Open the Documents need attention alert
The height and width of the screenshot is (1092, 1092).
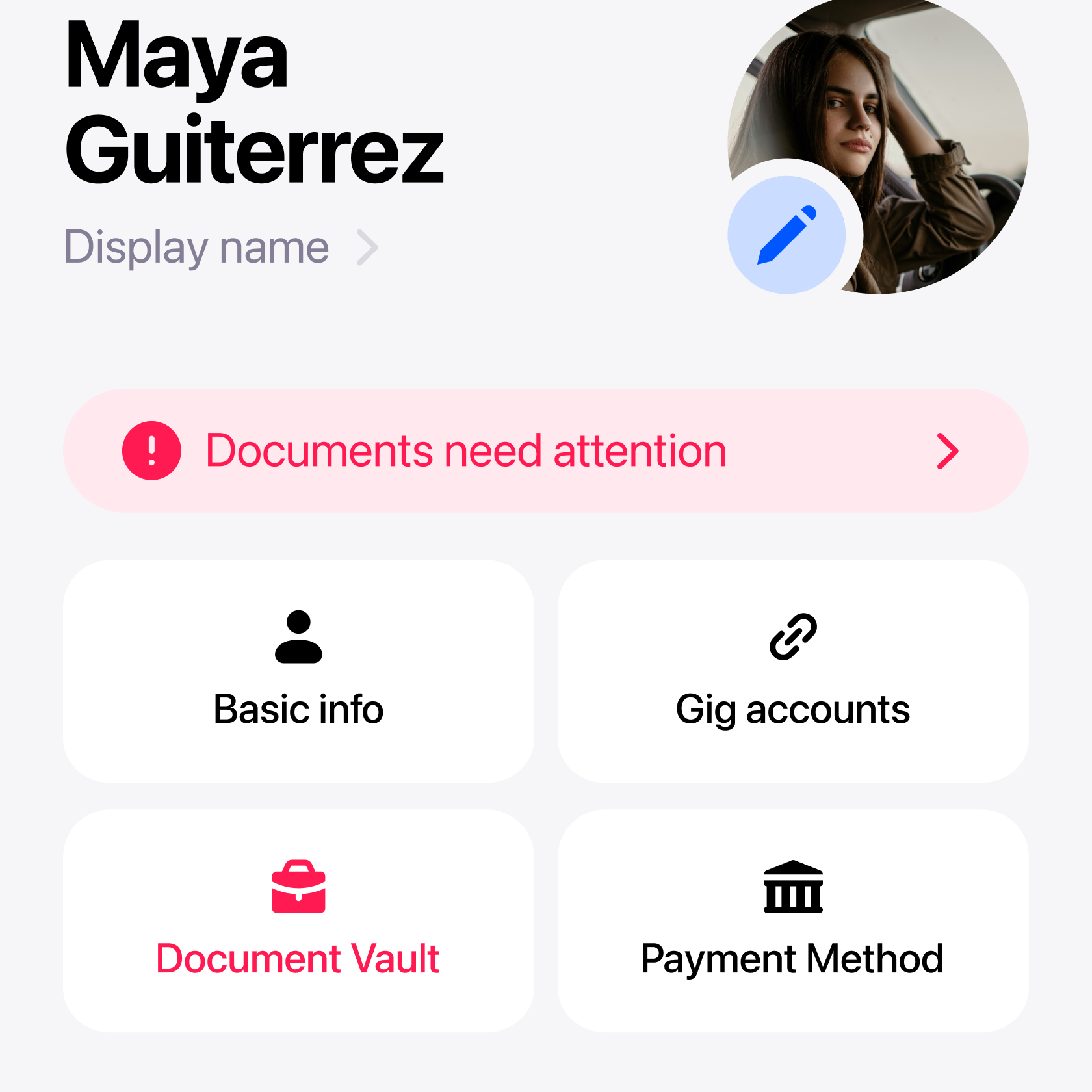click(545, 451)
